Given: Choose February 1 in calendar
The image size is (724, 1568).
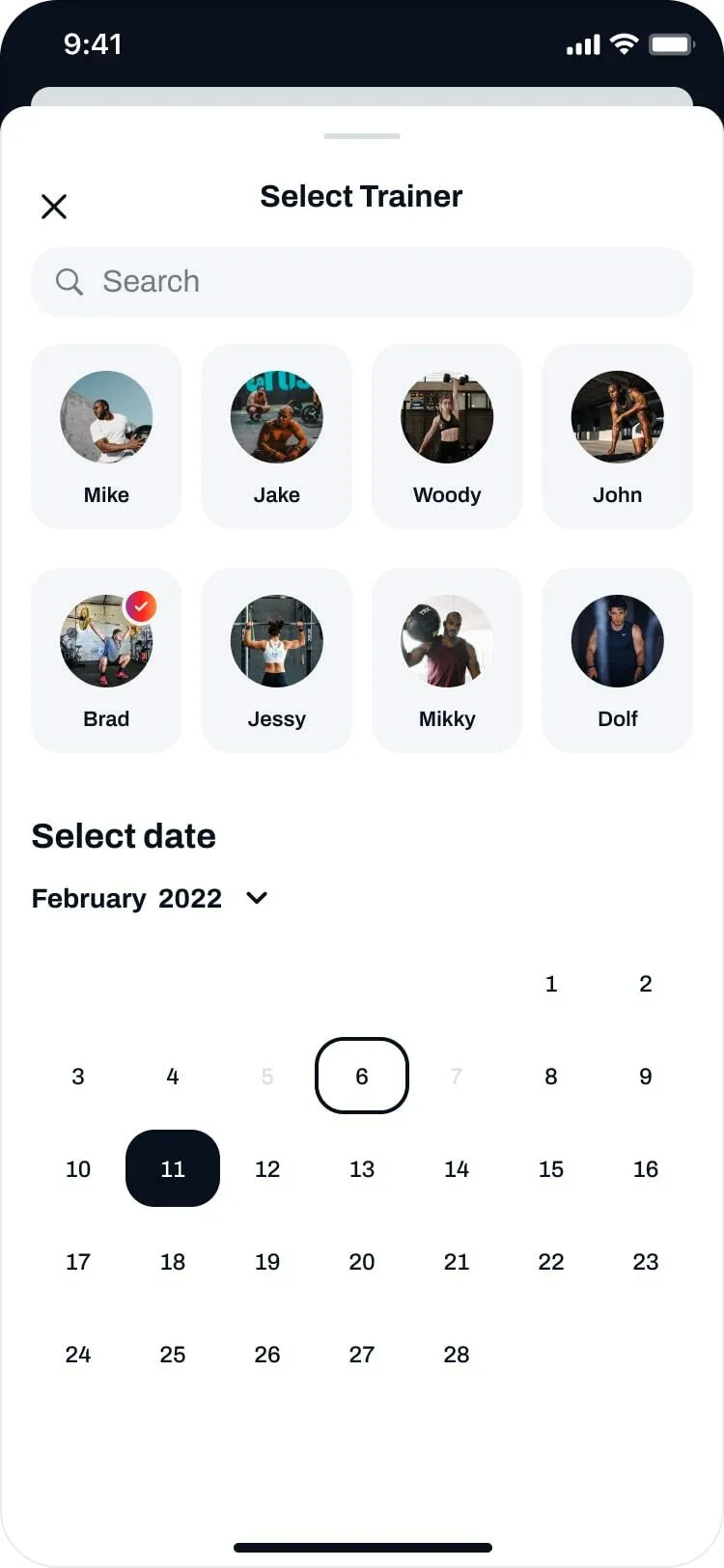Looking at the screenshot, I should (551, 984).
